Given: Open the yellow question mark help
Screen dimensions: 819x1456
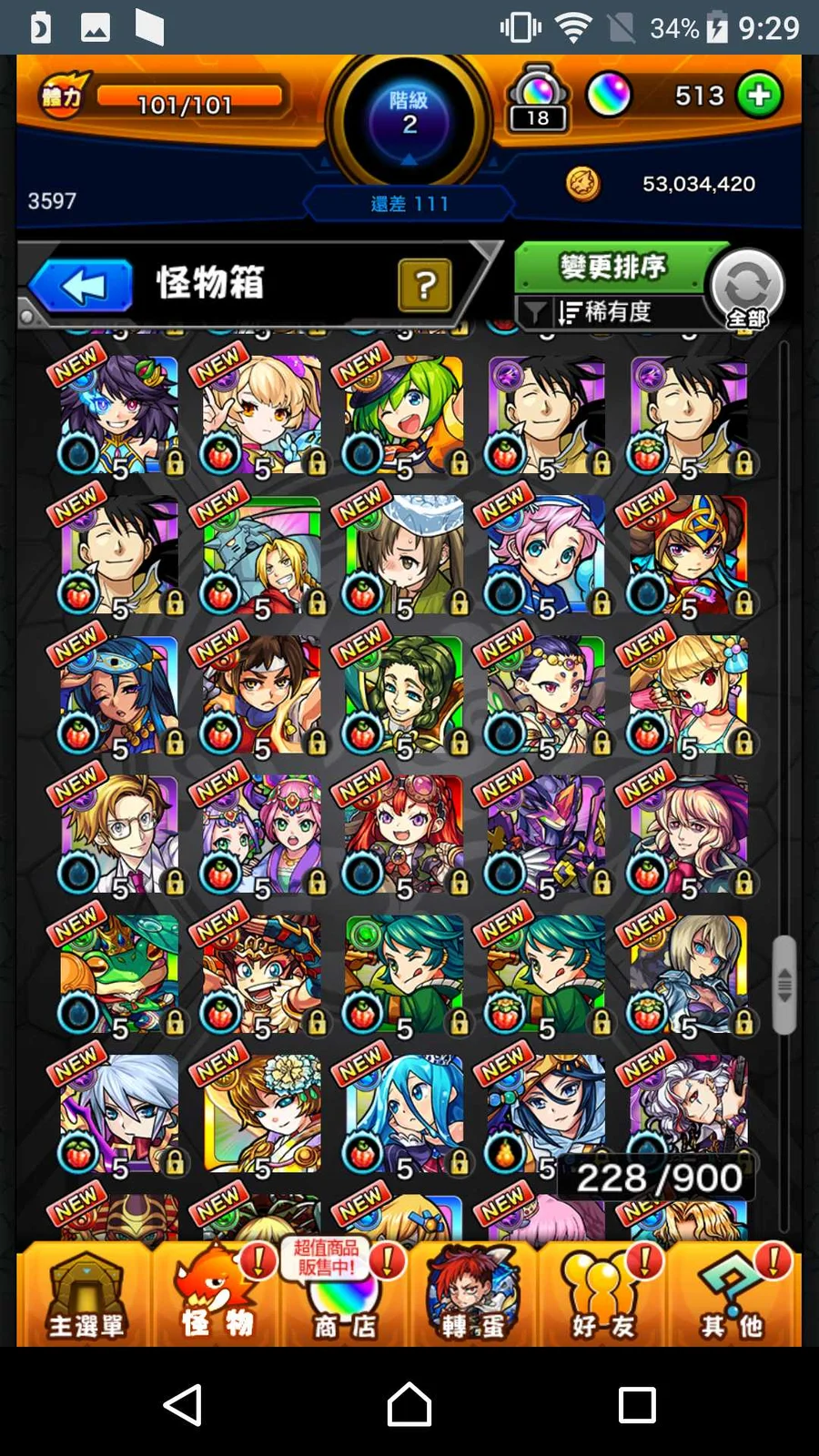Looking at the screenshot, I should 424,286.
